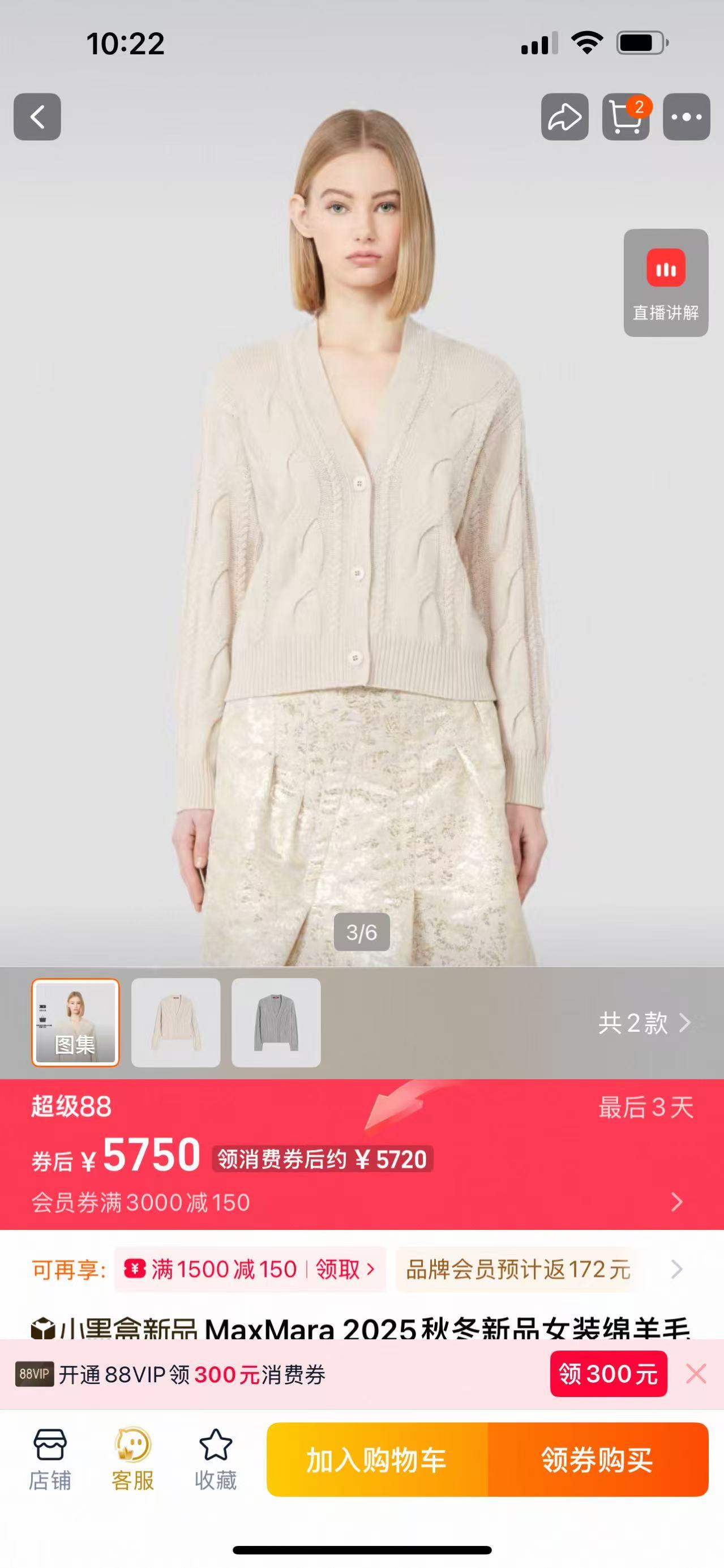
Task: Contact 客服 customer service
Action: tap(132, 1459)
